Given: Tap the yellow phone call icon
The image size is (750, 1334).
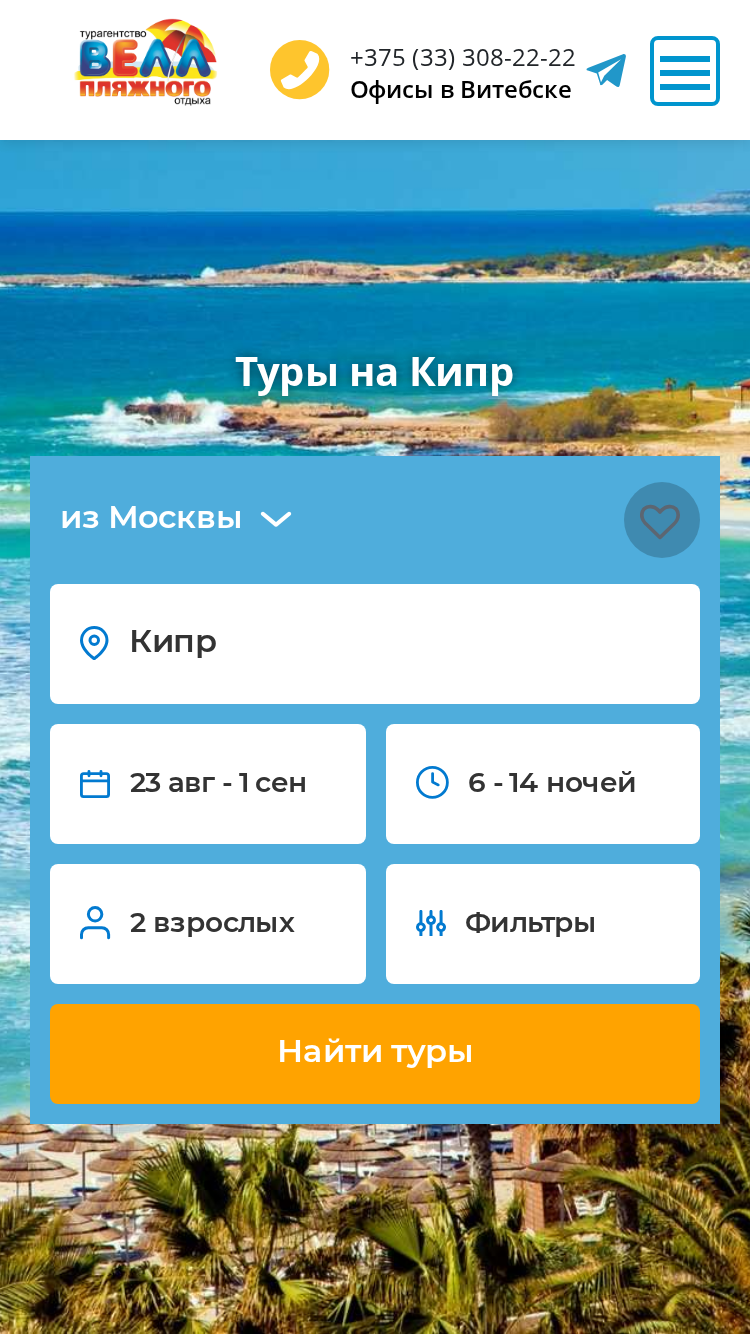Looking at the screenshot, I should pyautogui.click(x=299, y=70).
